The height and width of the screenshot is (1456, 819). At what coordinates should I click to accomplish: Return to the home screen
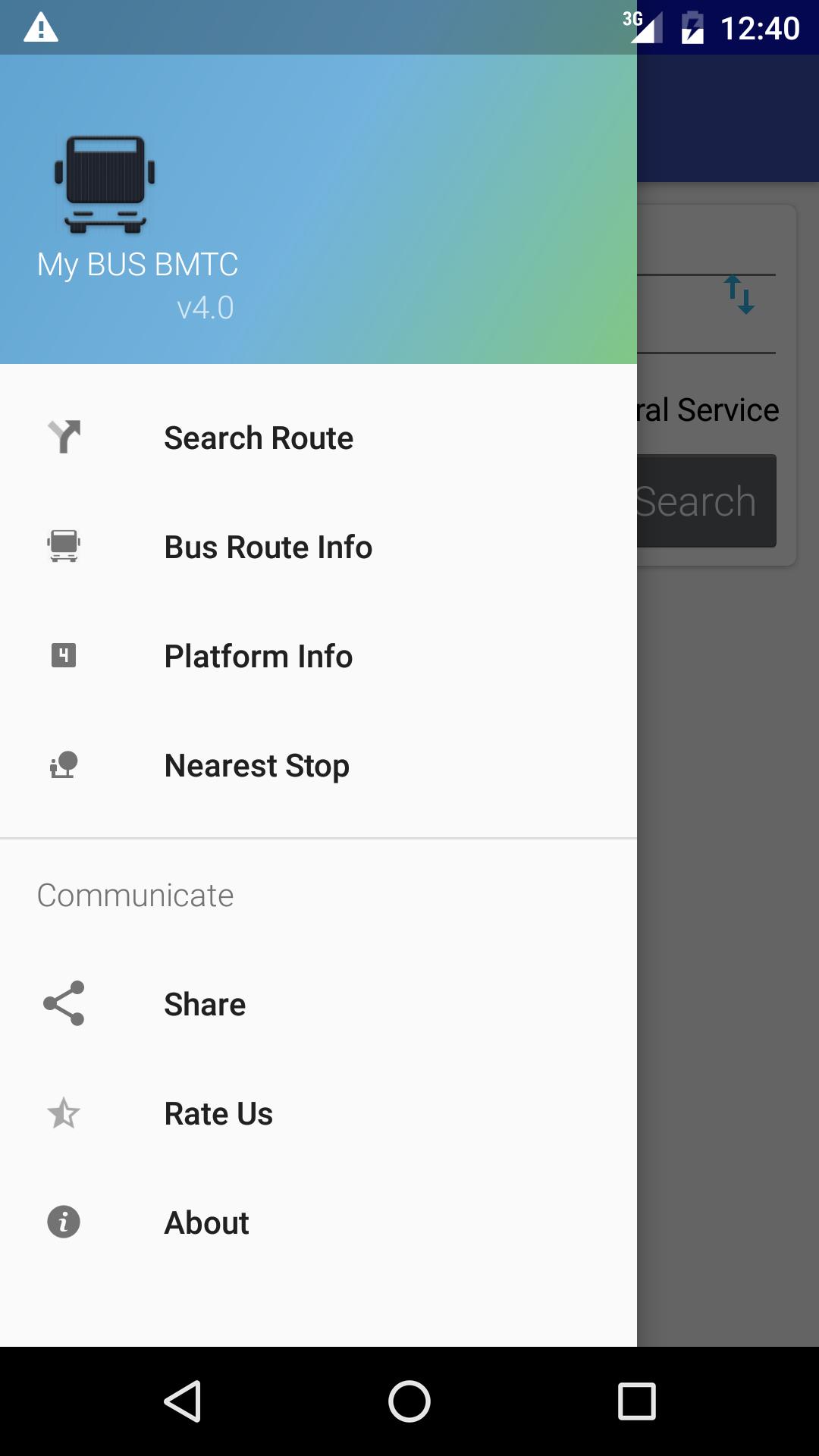pyautogui.click(x=409, y=1401)
